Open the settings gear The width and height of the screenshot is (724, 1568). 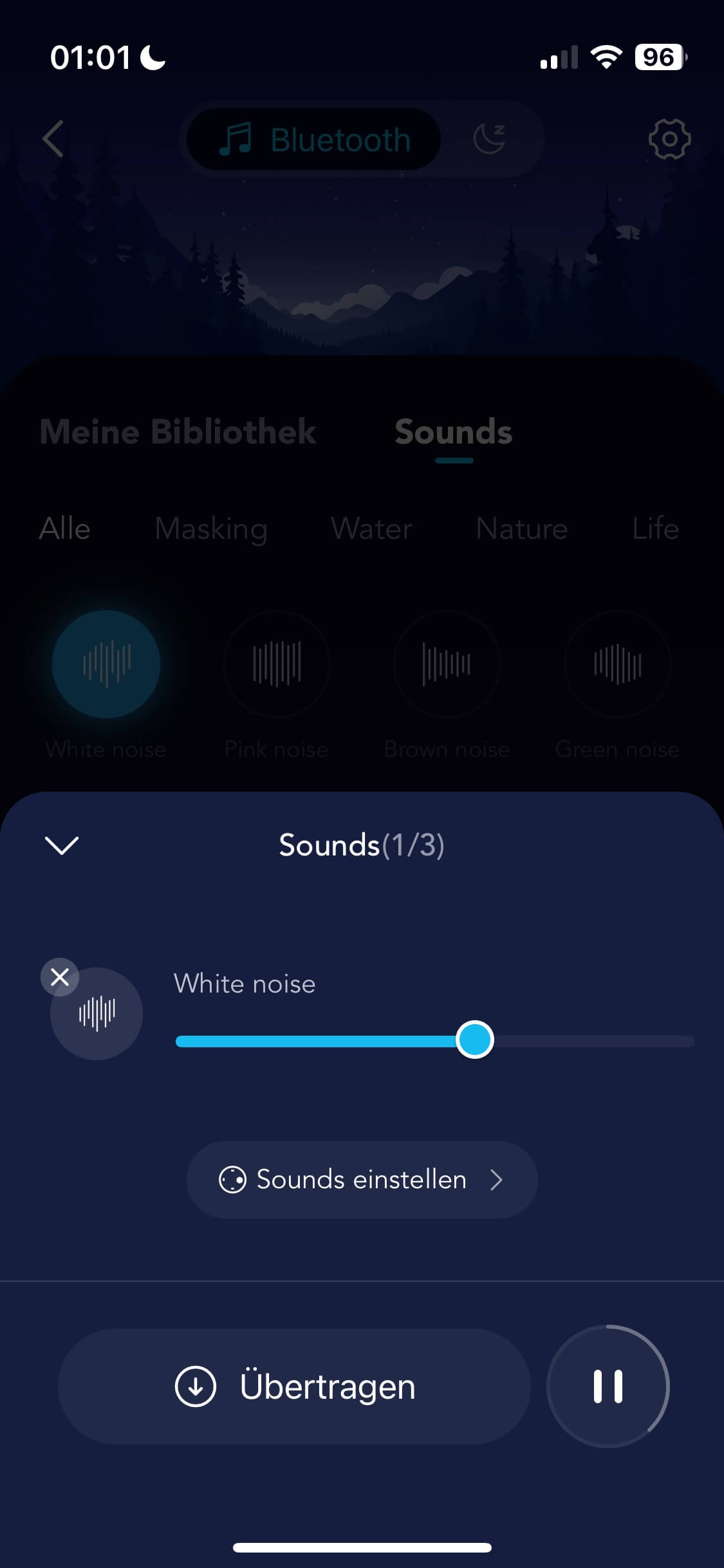(669, 139)
